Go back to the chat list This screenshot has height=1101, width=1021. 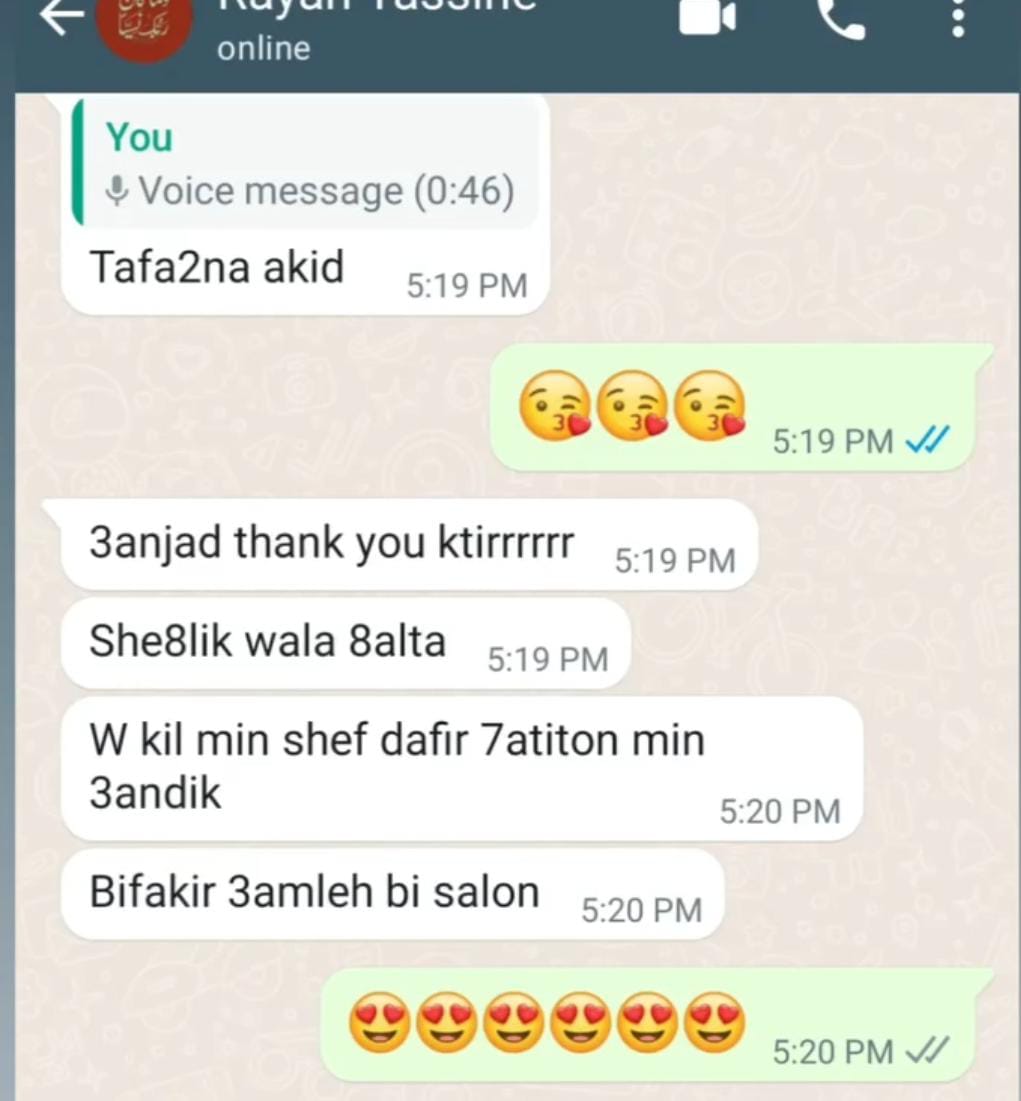coord(62,18)
